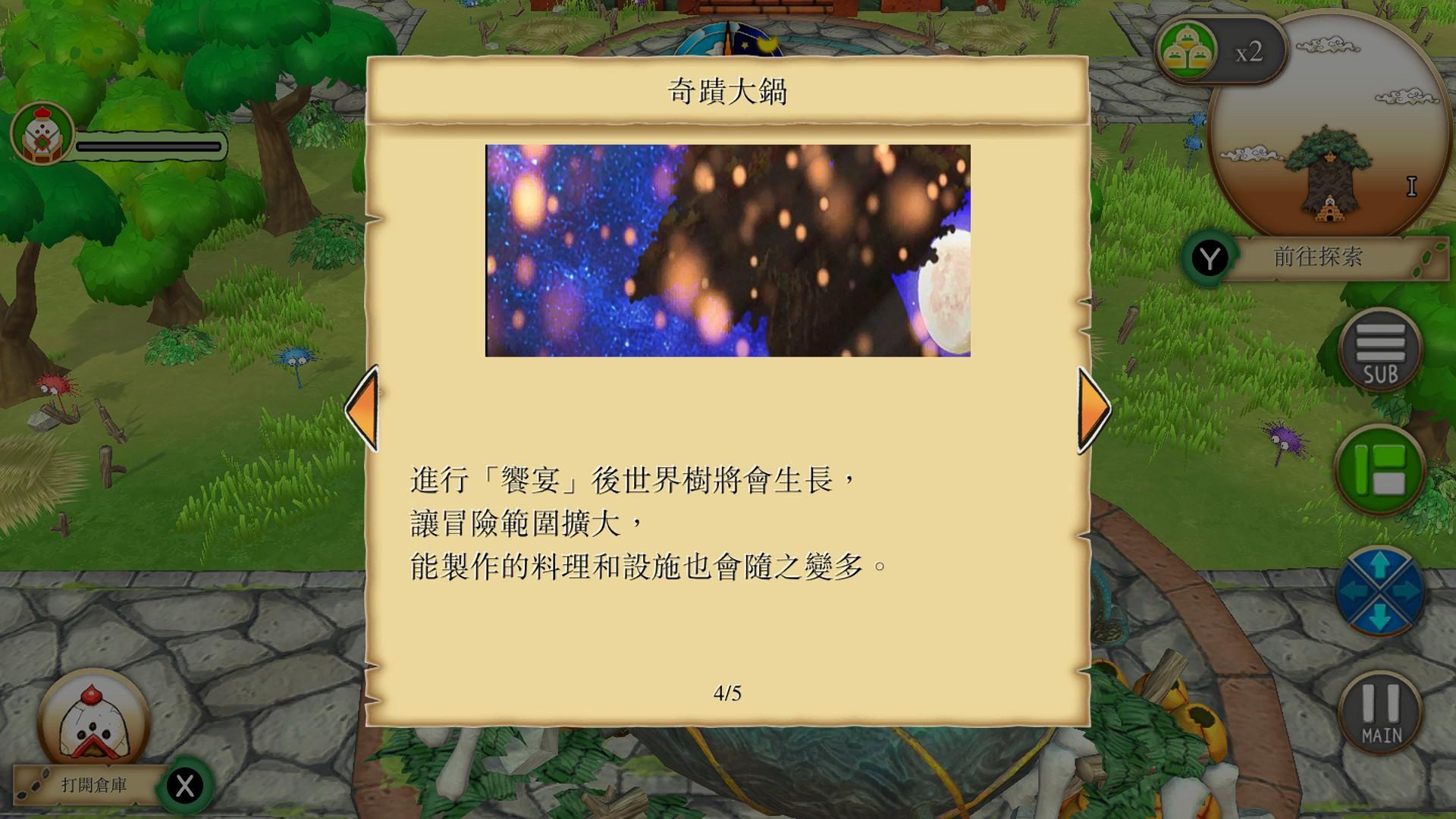Screen dimensions: 1456x819
Task: Tap the blue directional arrows pad
Action: click(x=1379, y=591)
